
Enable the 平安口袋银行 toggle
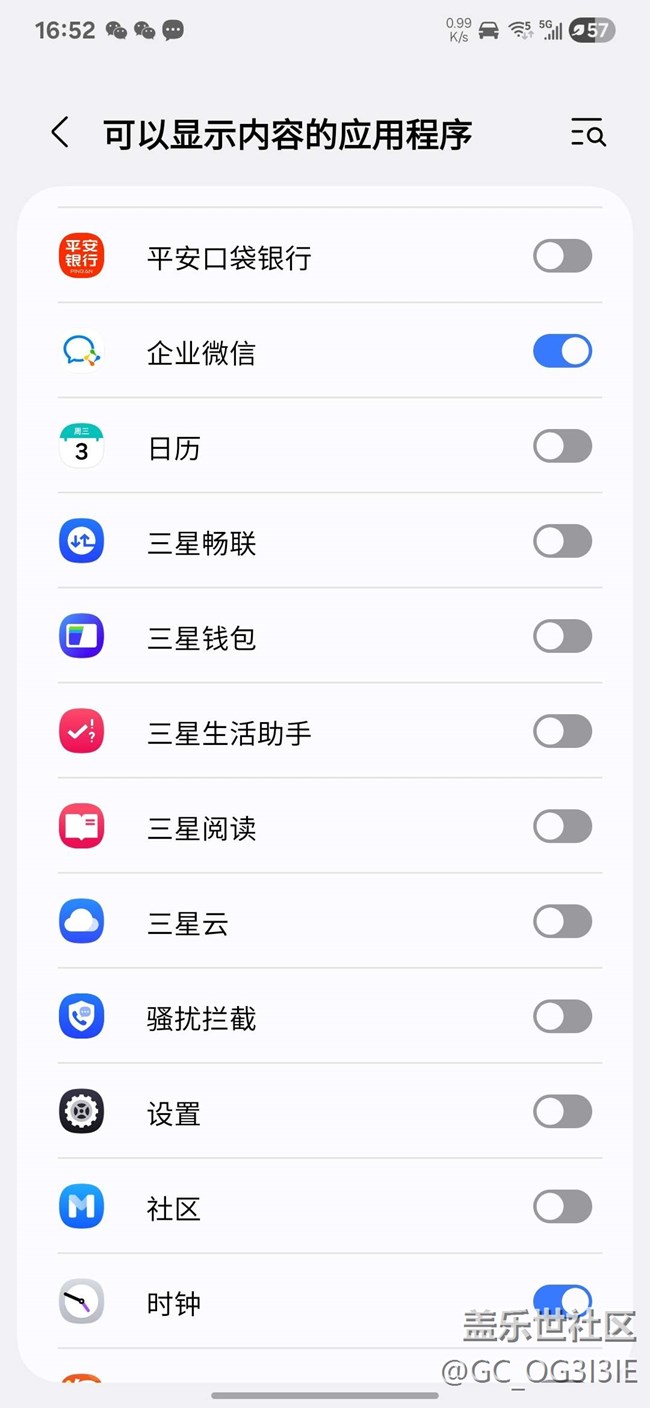(562, 256)
